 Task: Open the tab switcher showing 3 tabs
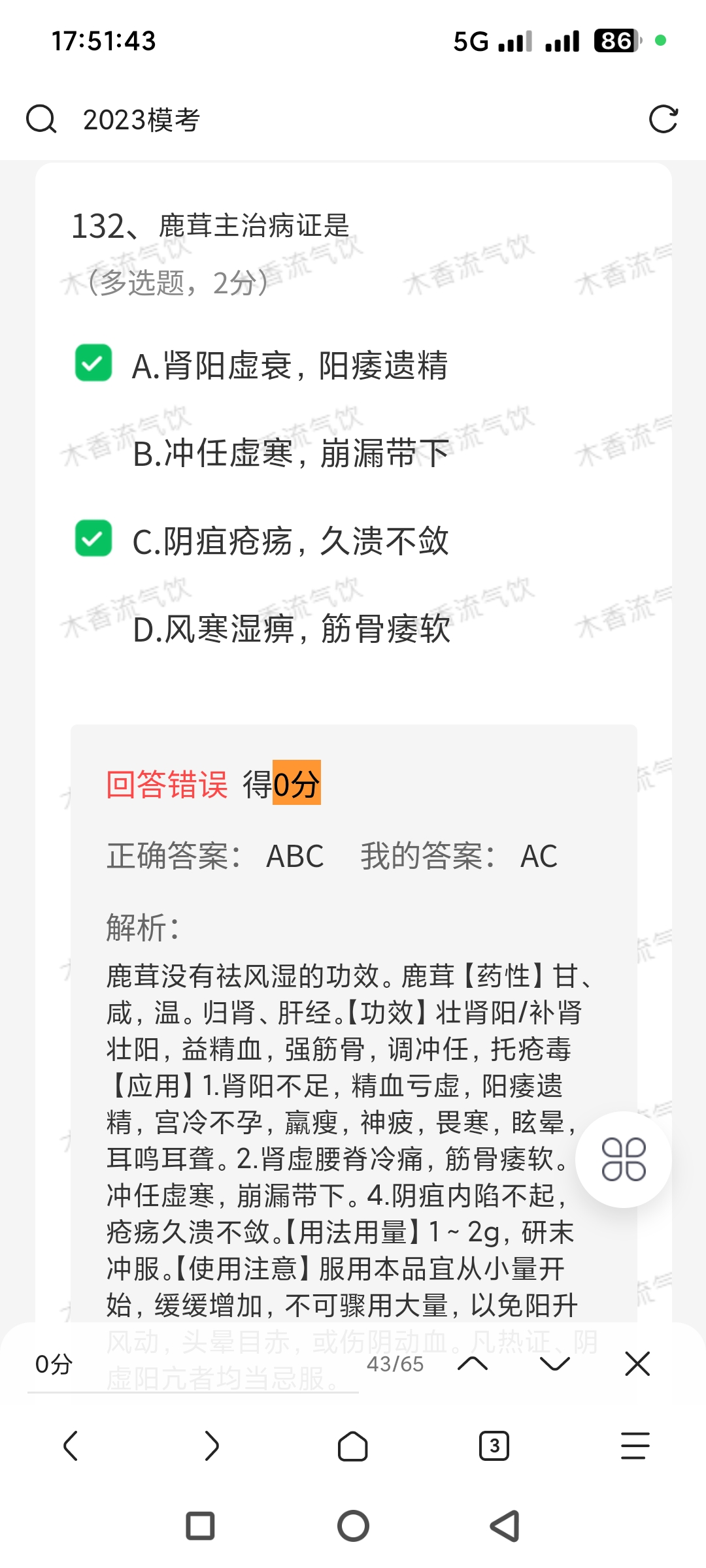point(494,1446)
